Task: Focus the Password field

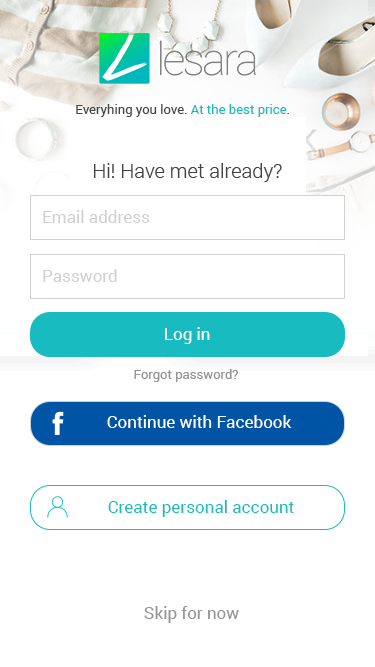Action: pos(187,276)
